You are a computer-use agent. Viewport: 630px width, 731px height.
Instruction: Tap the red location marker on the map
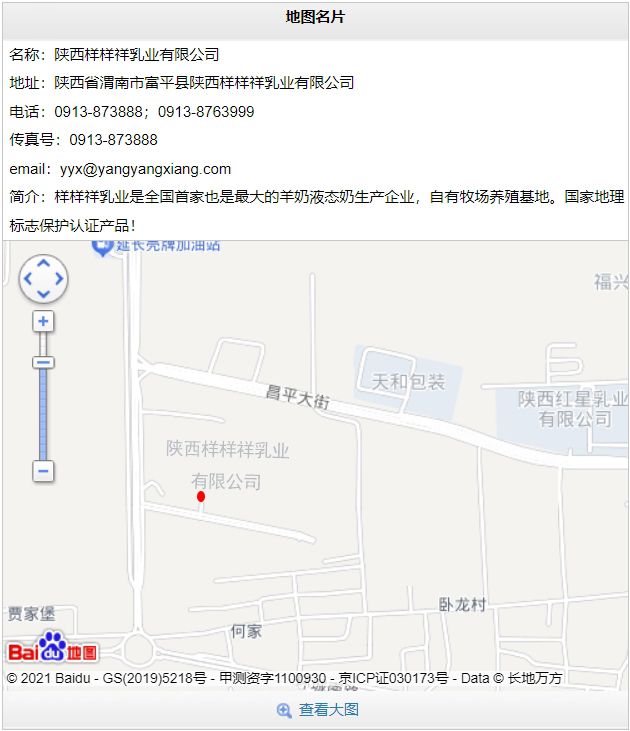[201, 497]
